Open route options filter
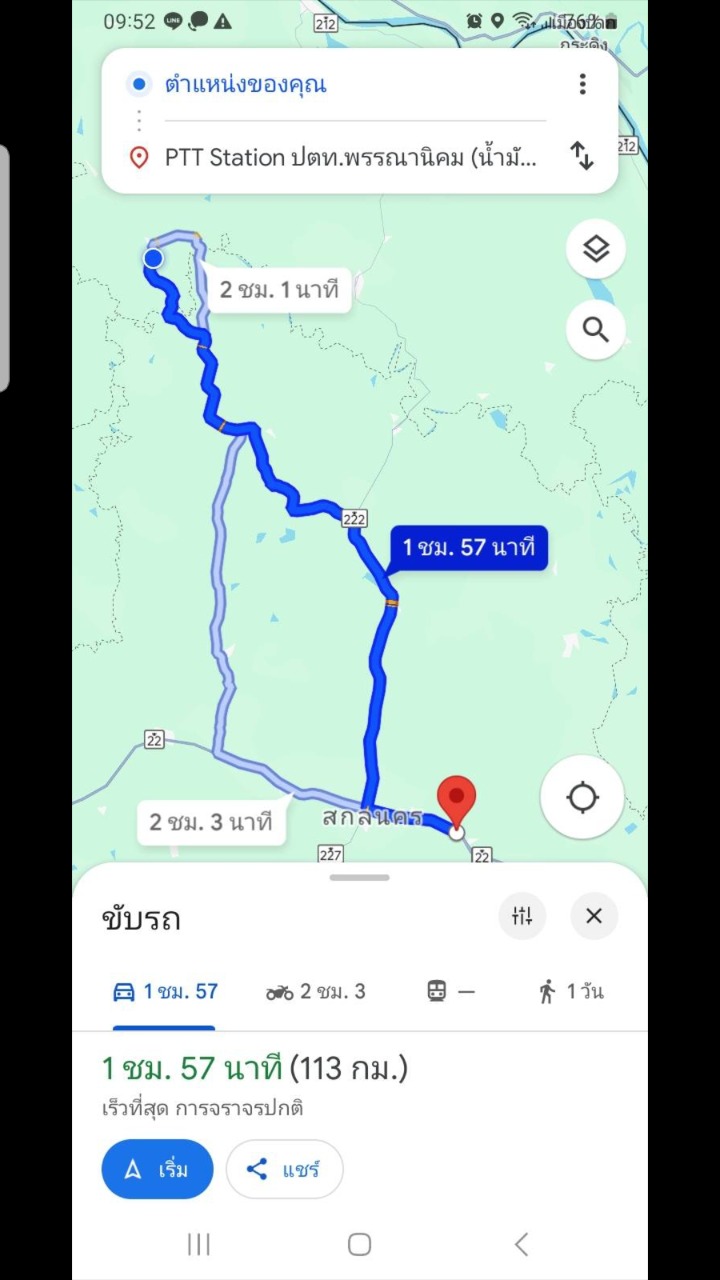Image resolution: width=720 pixels, height=1280 pixels. click(x=522, y=916)
